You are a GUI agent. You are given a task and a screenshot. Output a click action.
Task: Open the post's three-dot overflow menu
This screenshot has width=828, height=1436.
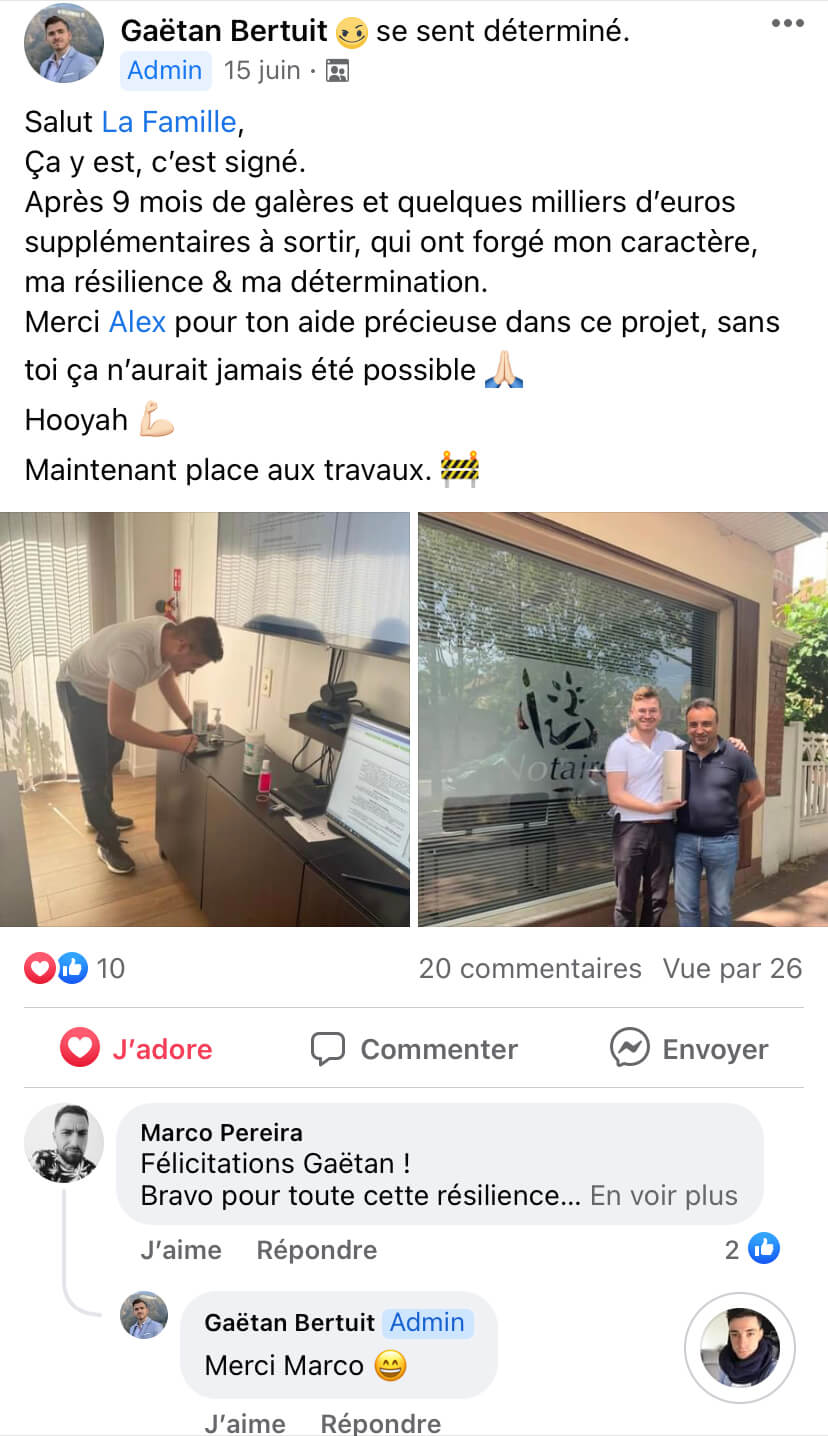(787, 23)
